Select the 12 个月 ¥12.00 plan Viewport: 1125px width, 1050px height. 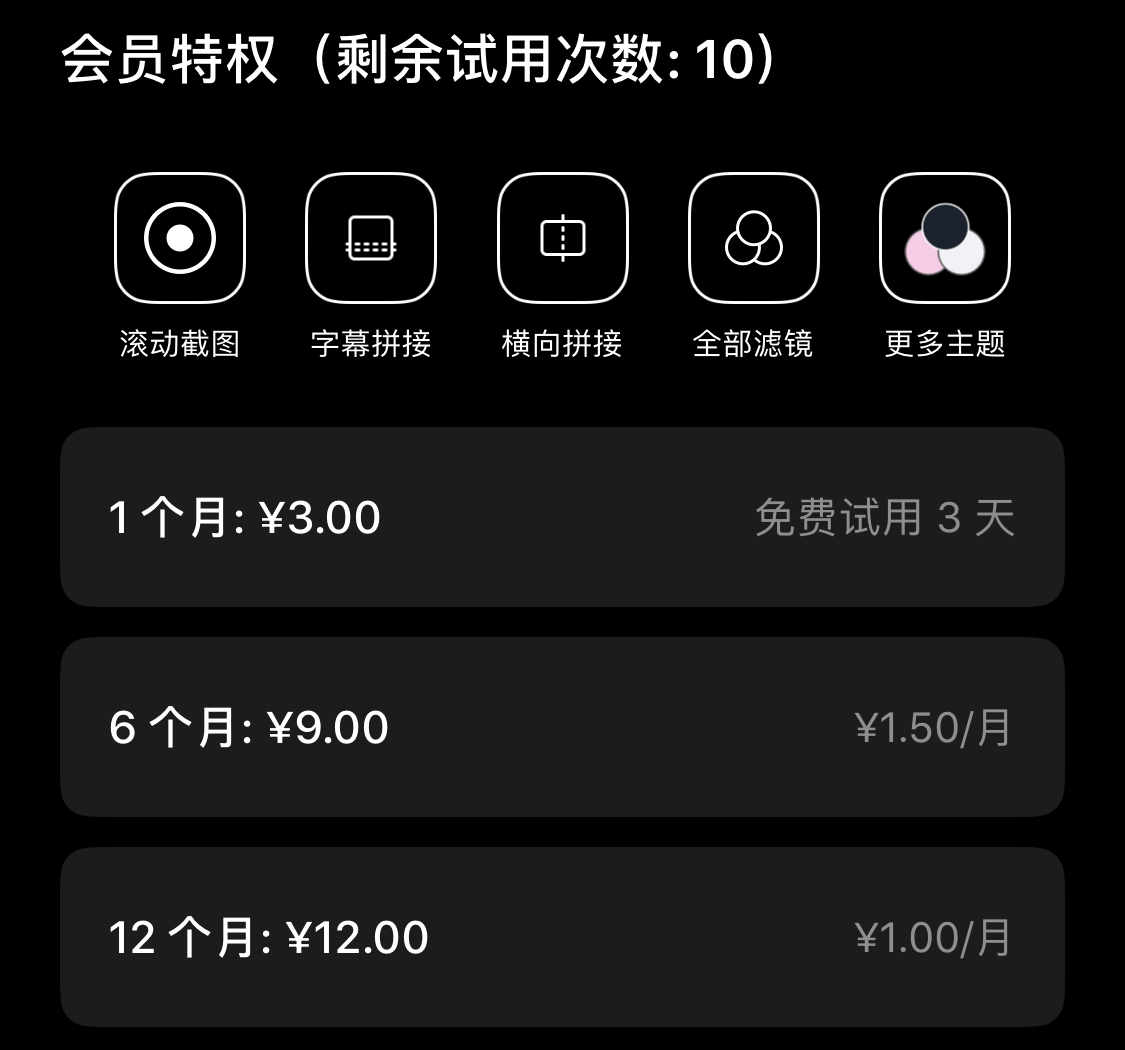pos(562,937)
